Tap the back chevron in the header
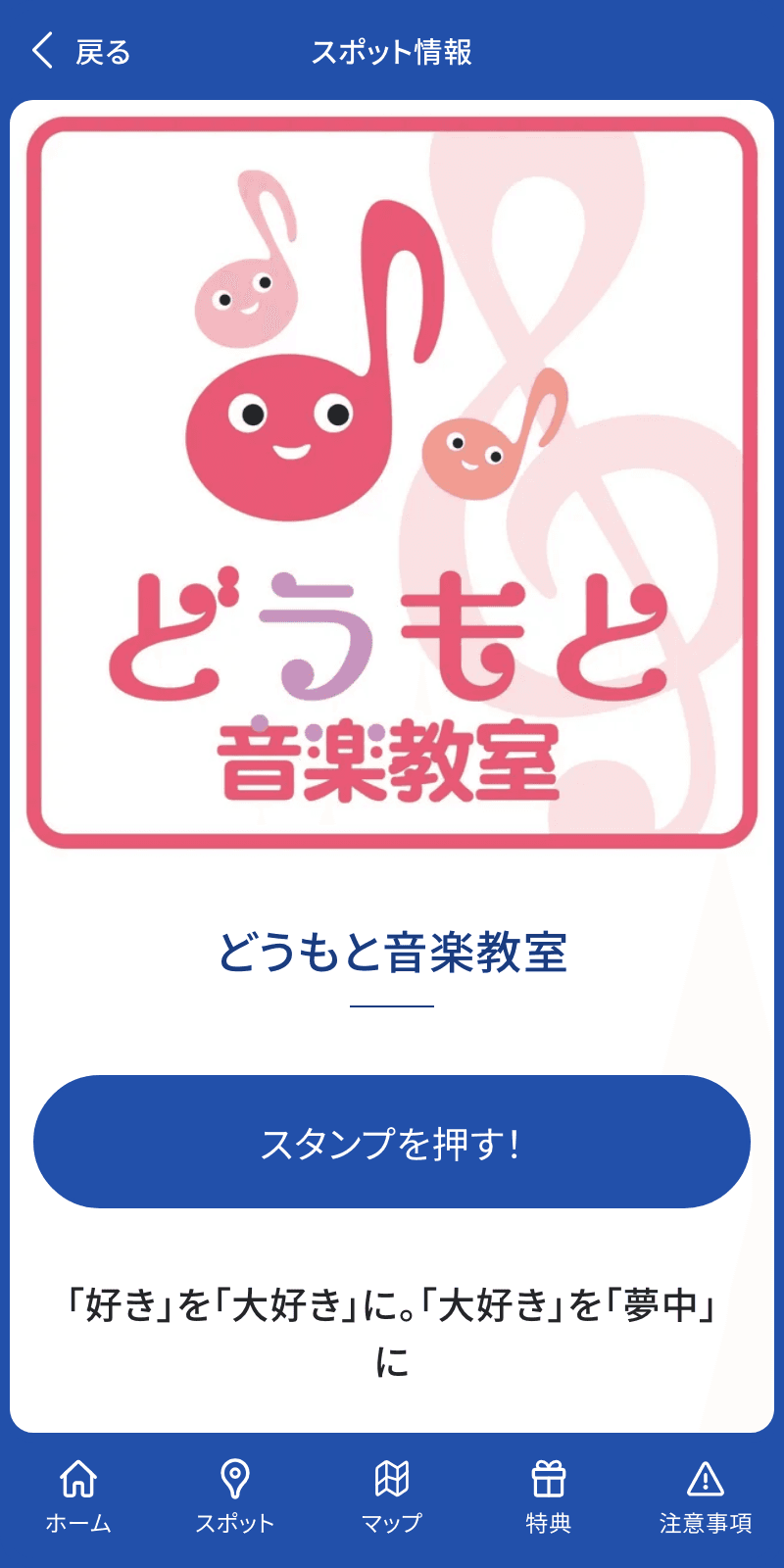The width and height of the screenshot is (784, 1568). (41, 49)
